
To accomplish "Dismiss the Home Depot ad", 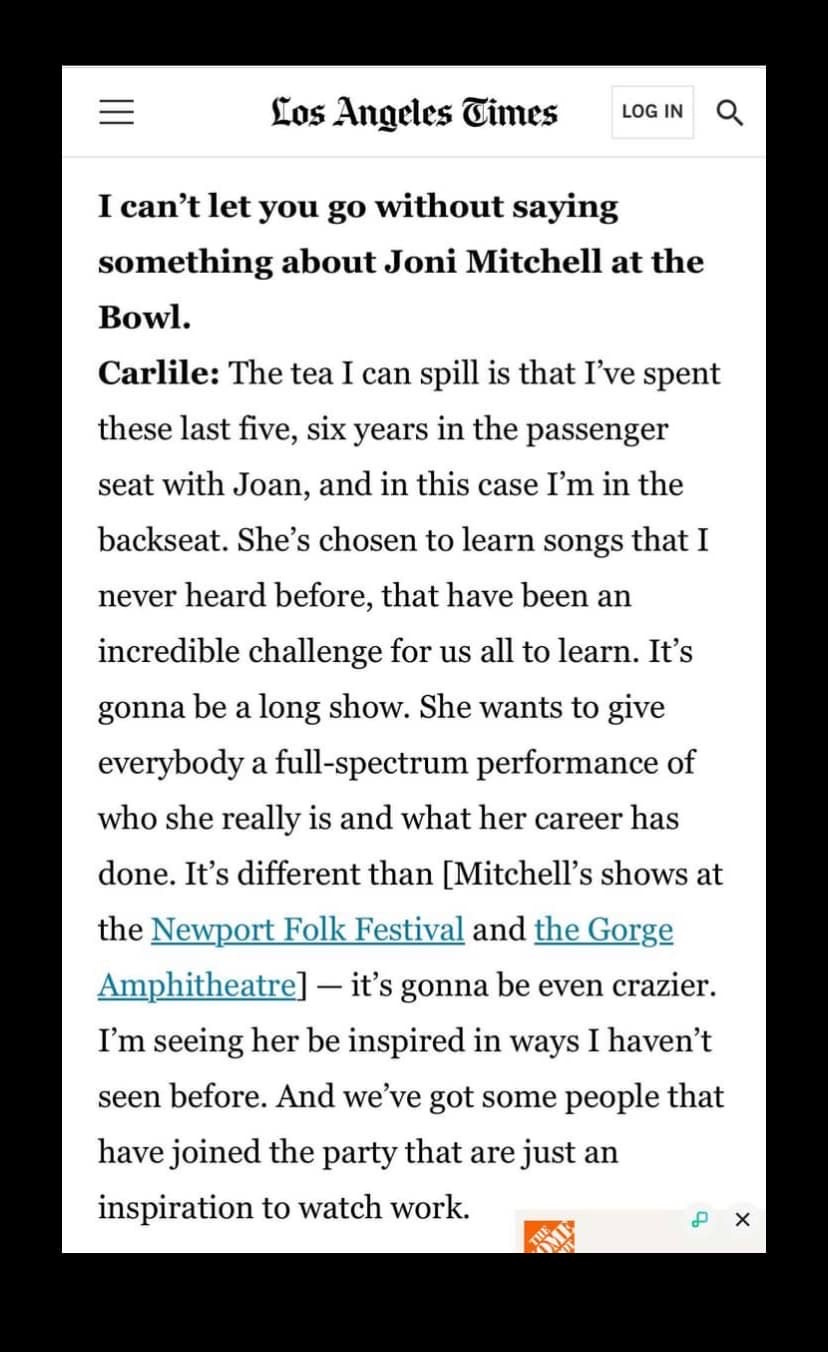I will click(x=742, y=1219).
